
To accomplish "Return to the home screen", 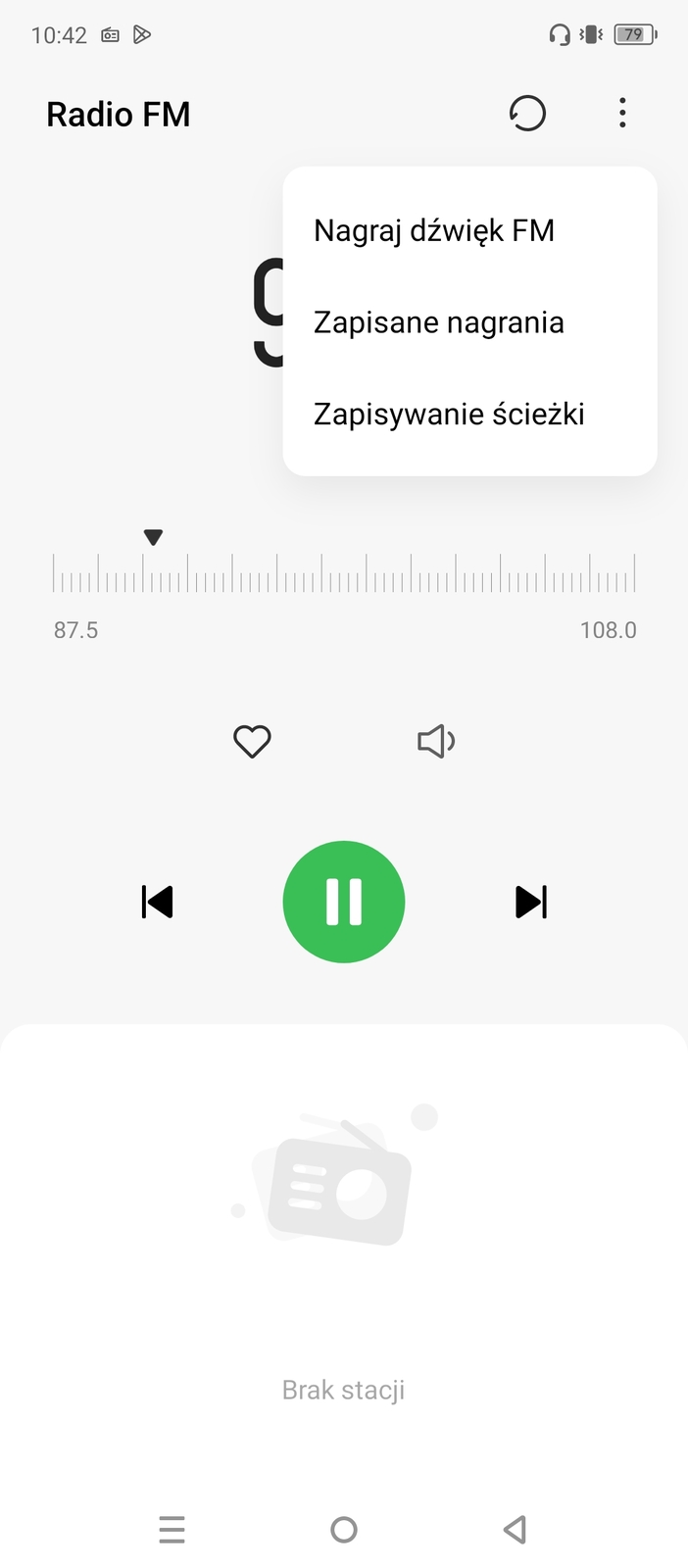I will point(344,1529).
